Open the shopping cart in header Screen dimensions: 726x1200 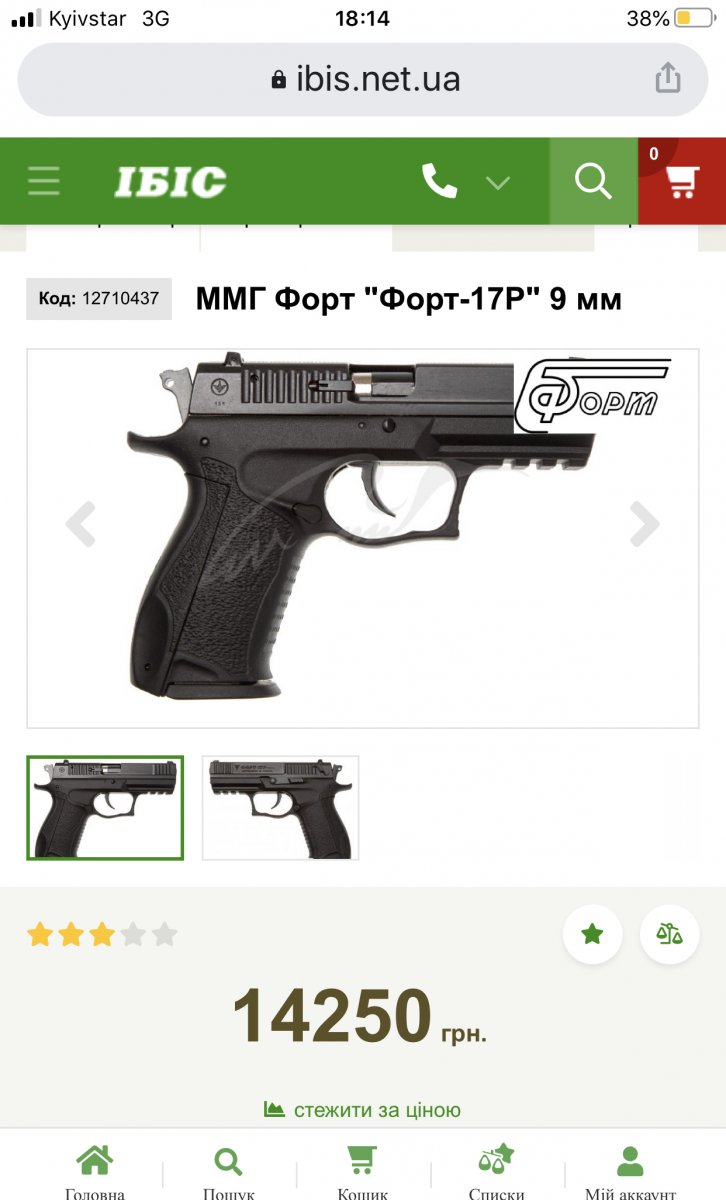pyautogui.click(x=682, y=181)
